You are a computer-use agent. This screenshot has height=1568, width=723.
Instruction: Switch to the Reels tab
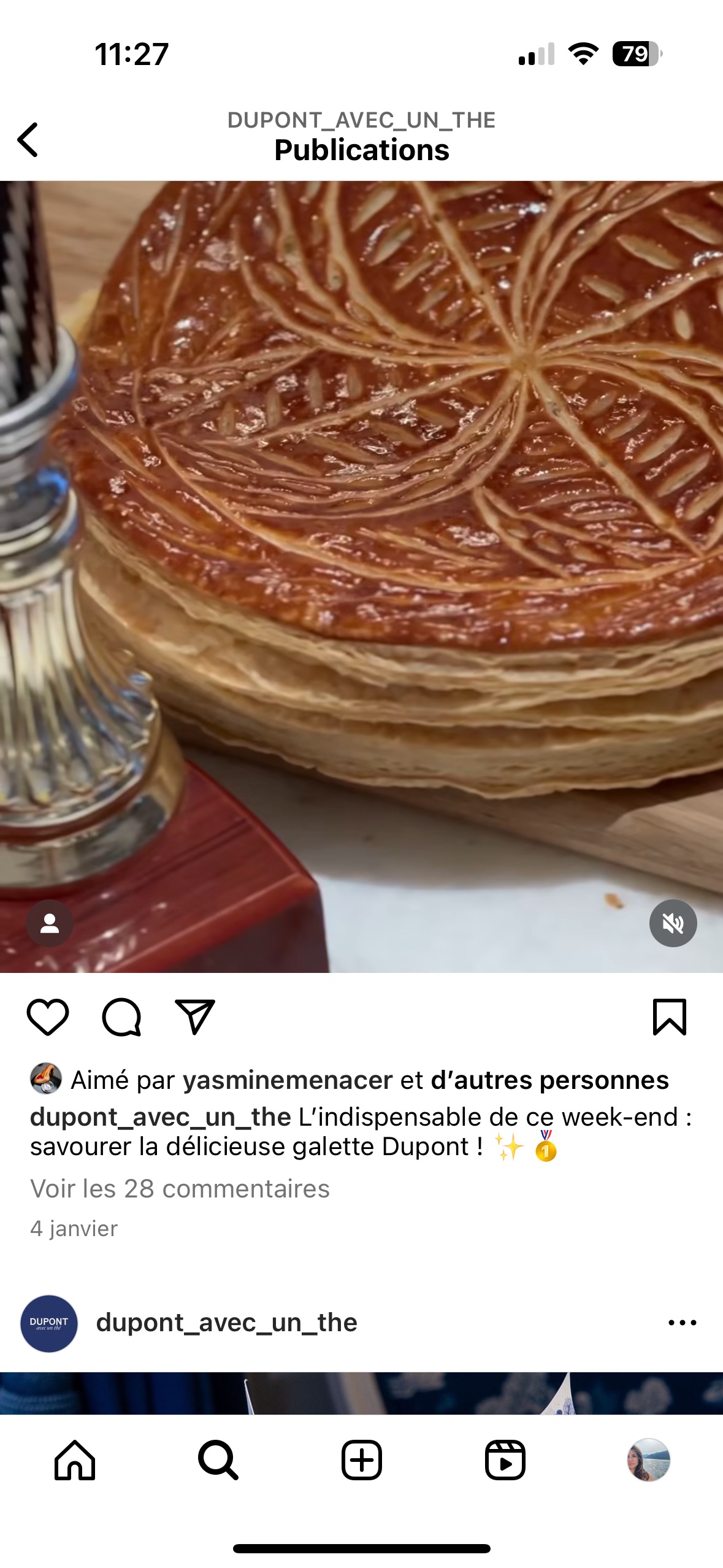tap(505, 1460)
